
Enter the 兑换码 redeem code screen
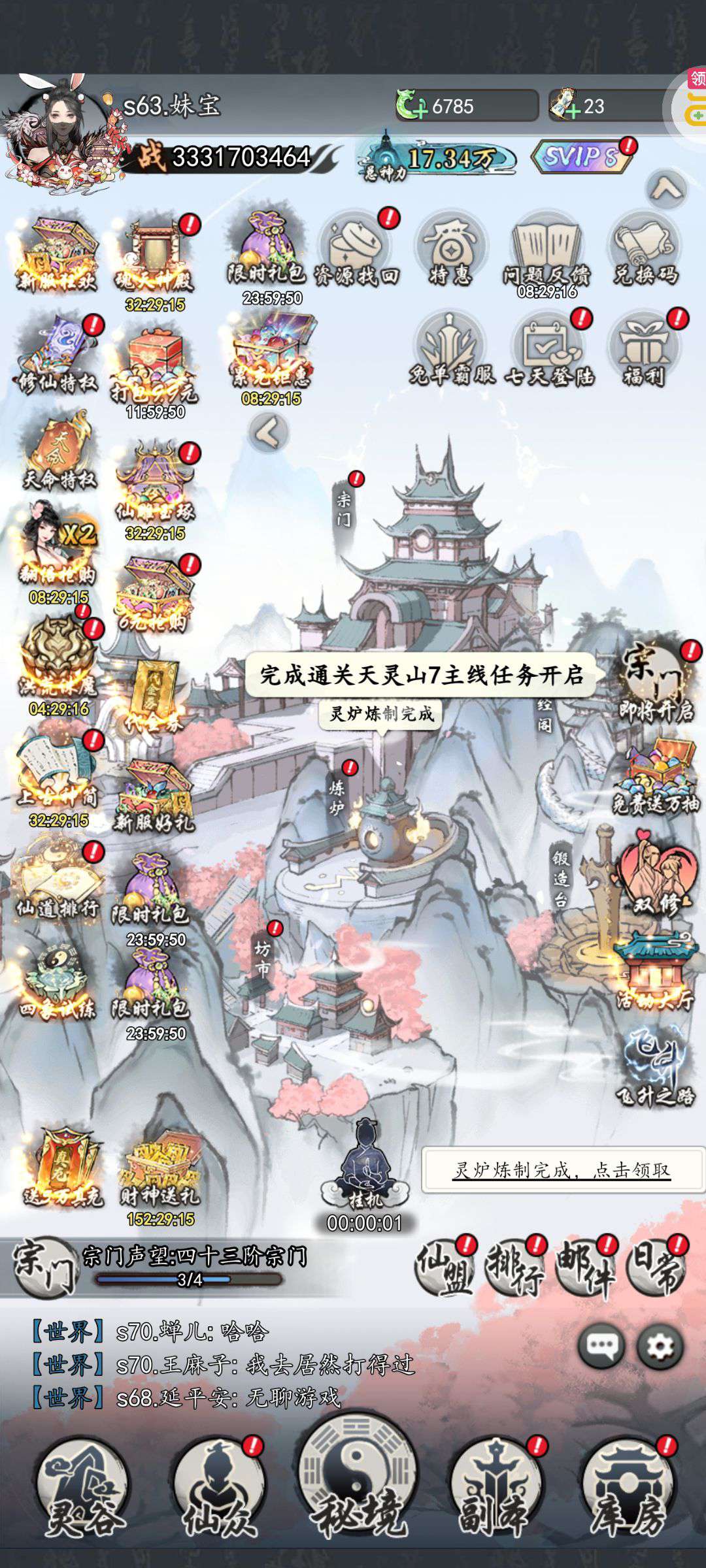pos(645,250)
